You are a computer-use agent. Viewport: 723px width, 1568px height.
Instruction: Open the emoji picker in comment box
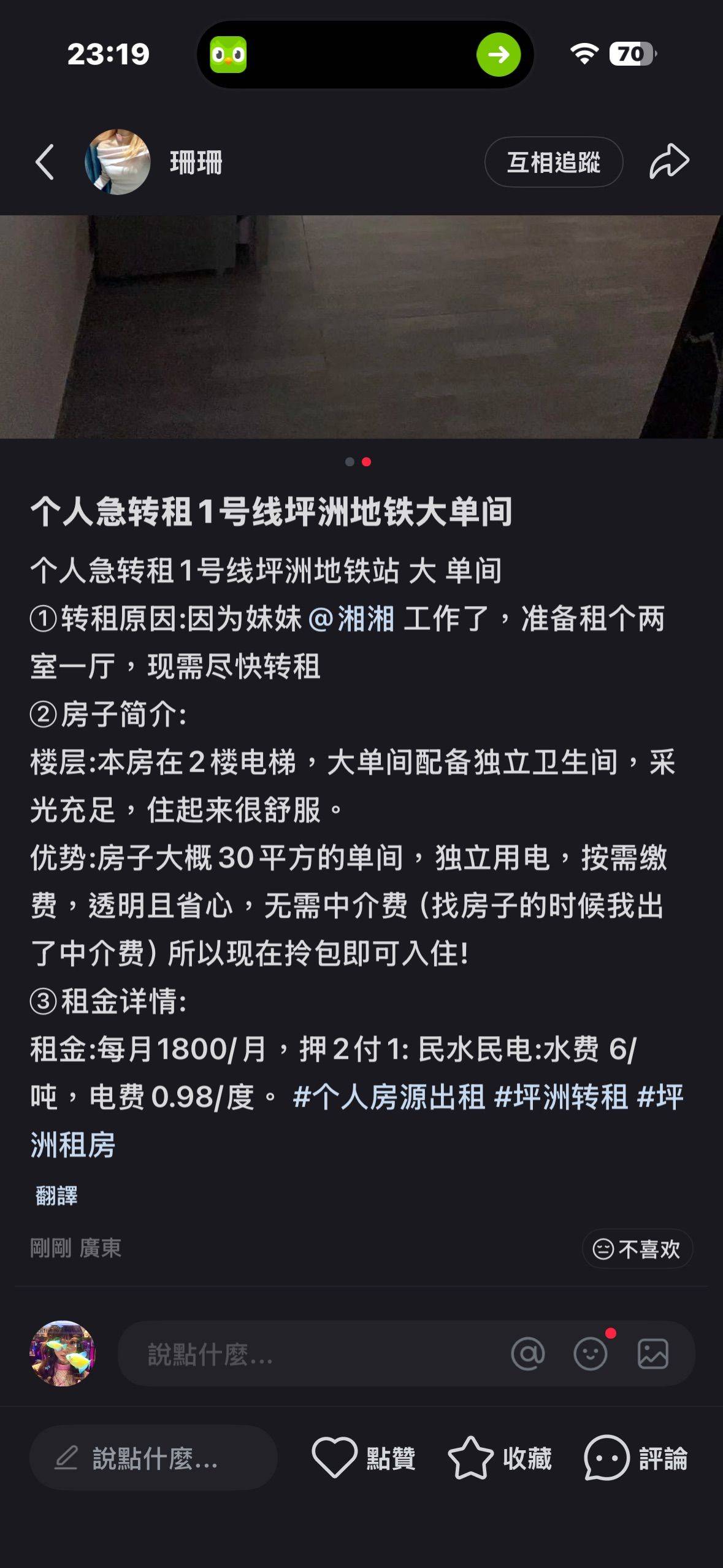point(590,1354)
